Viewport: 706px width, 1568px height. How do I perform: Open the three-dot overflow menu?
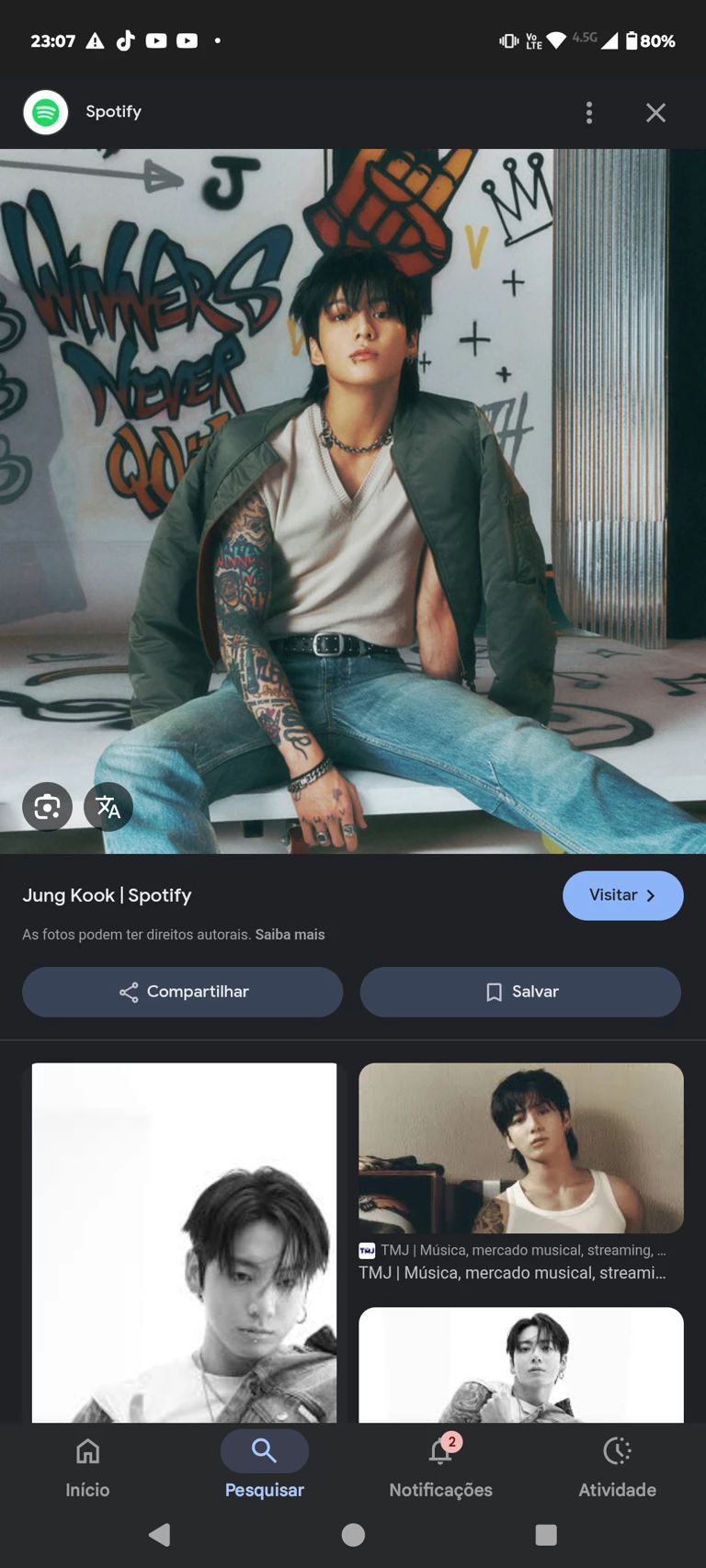click(x=589, y=112)
